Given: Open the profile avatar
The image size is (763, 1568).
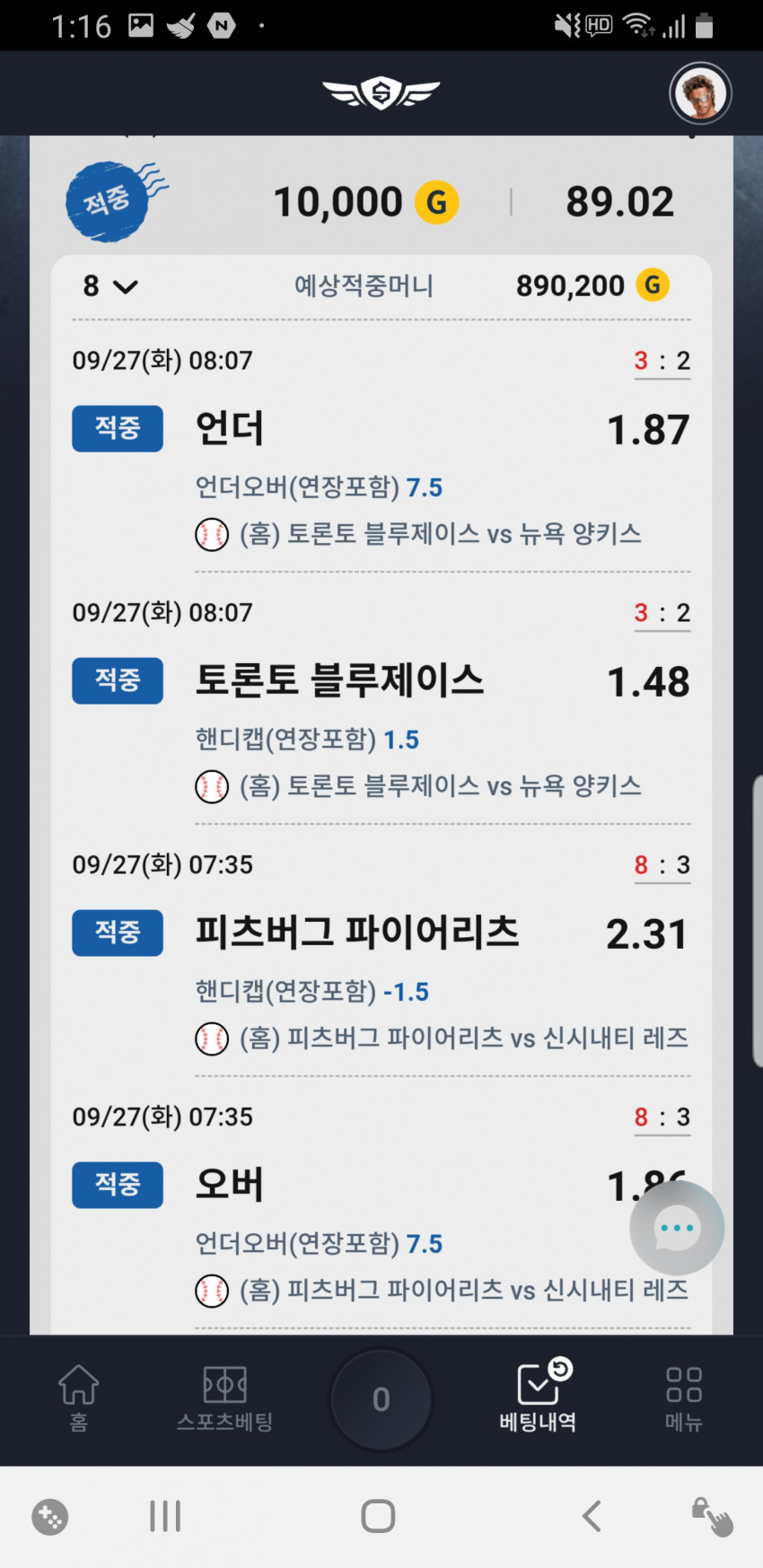Looking at the screenshot, I should pos(700,93).
